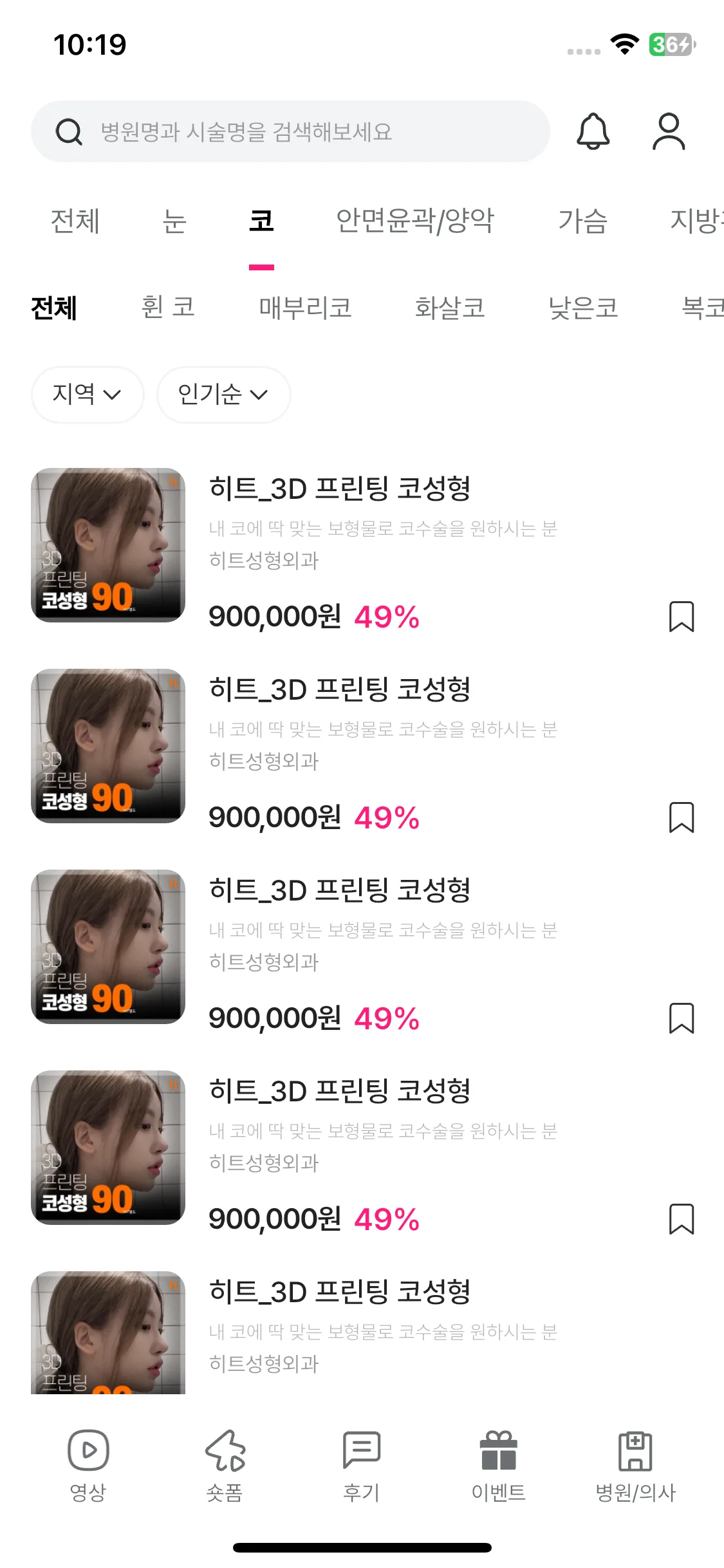Open the notifications bell
724x1568 pixels.
593,131
